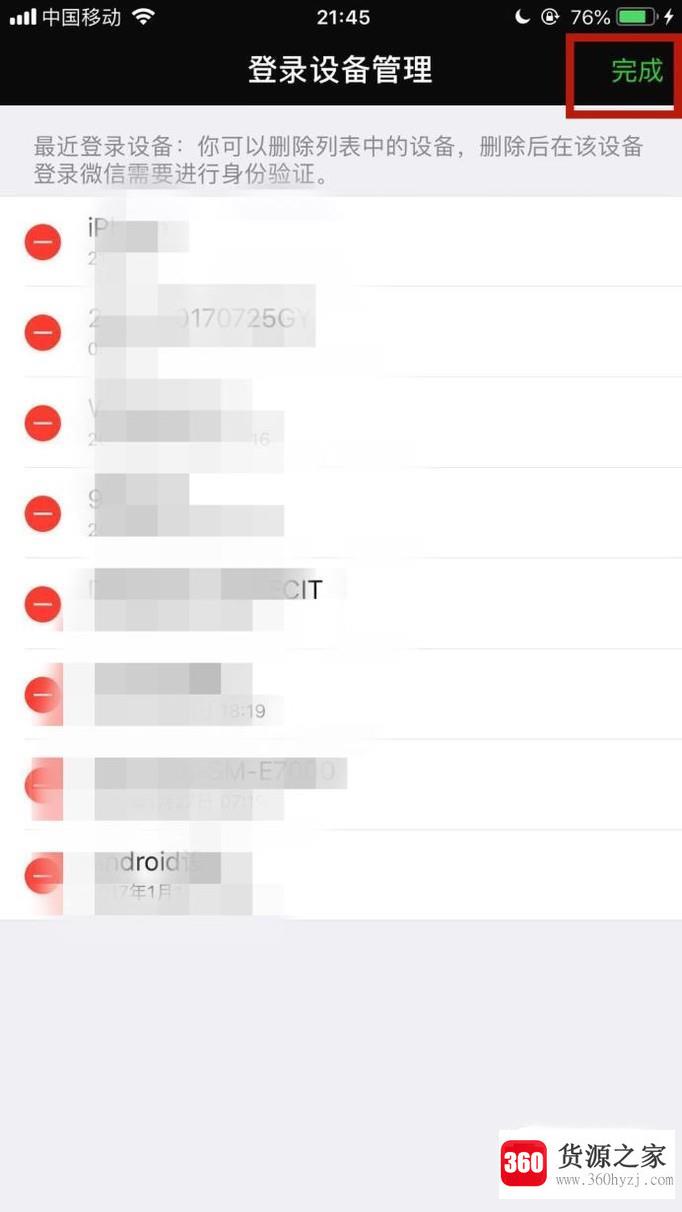Remove the device whose name ends in CIT

43,604
